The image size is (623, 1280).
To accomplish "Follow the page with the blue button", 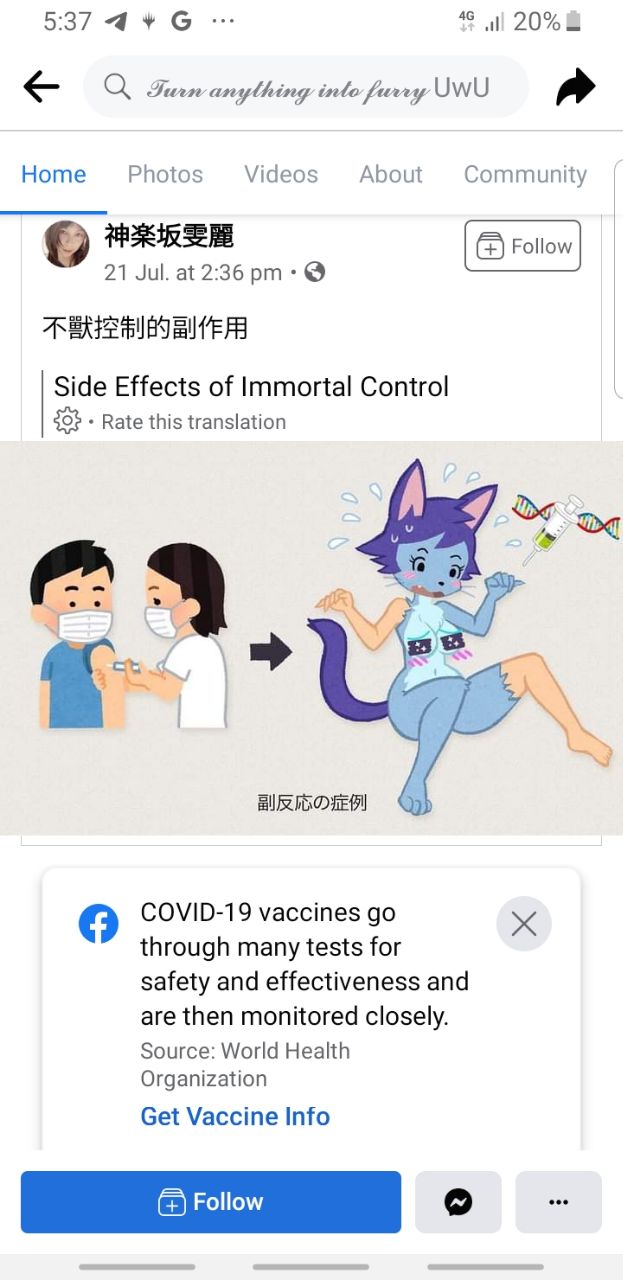I will (x=211, y=1202).
